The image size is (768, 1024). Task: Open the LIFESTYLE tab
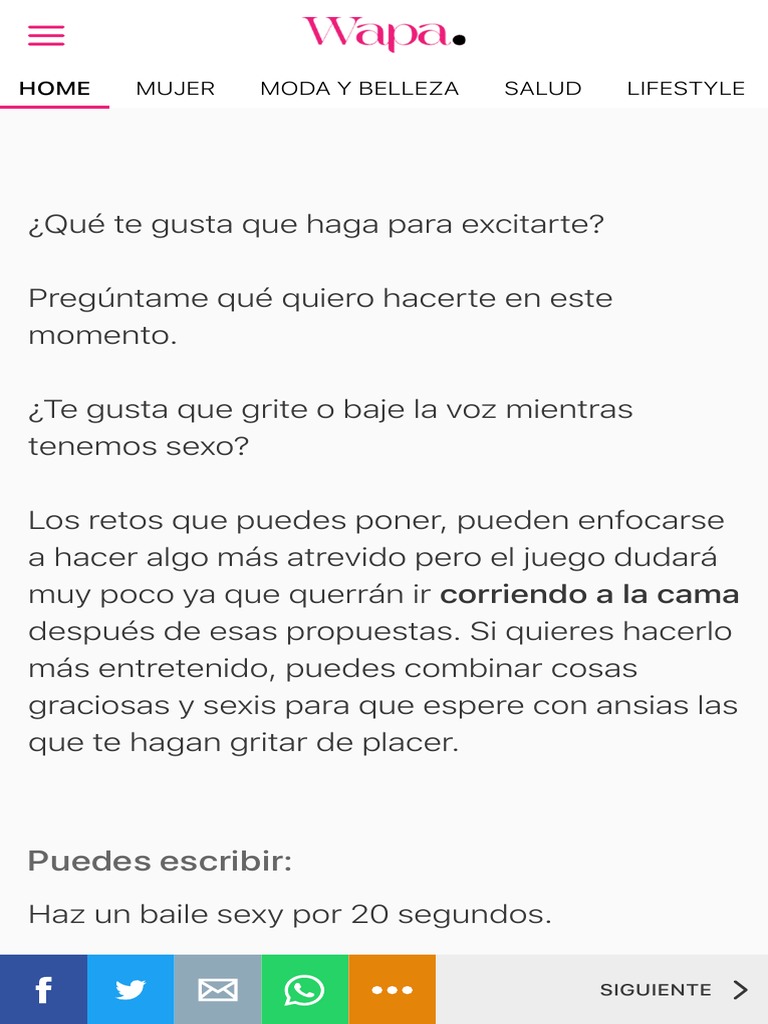[x=685, y=88]
